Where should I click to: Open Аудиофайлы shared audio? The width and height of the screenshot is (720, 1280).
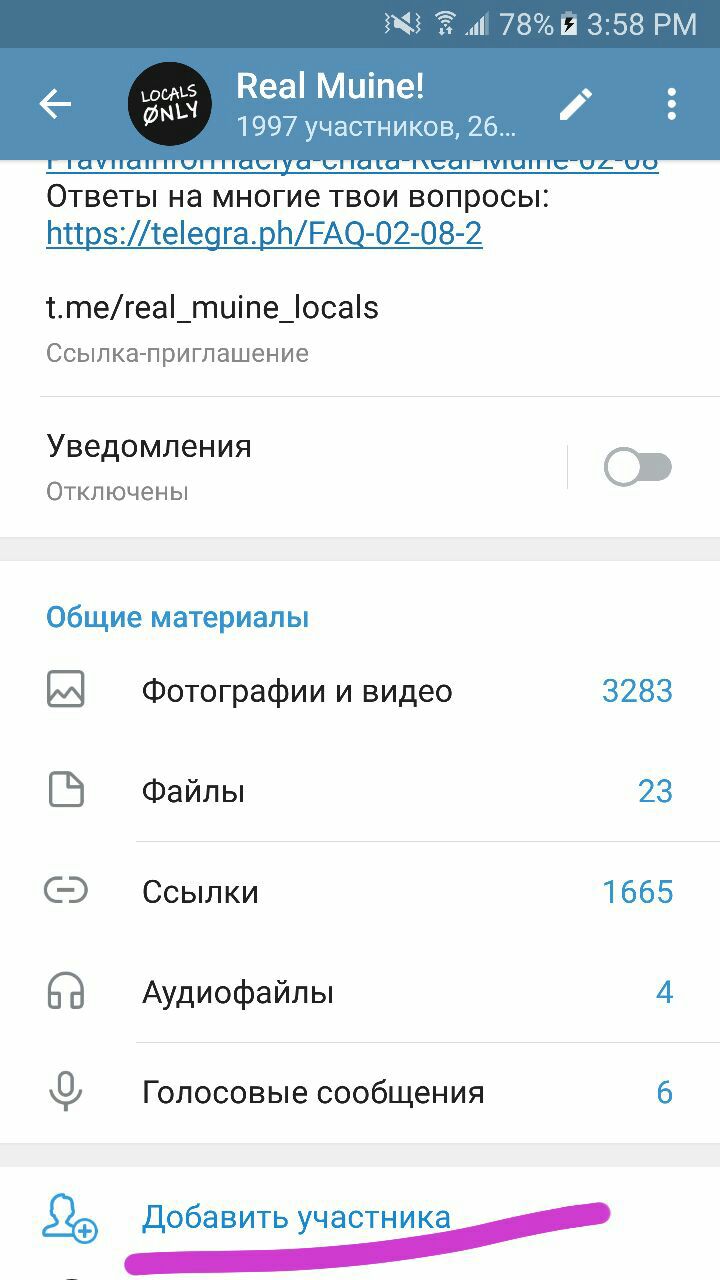click(360, 992)
